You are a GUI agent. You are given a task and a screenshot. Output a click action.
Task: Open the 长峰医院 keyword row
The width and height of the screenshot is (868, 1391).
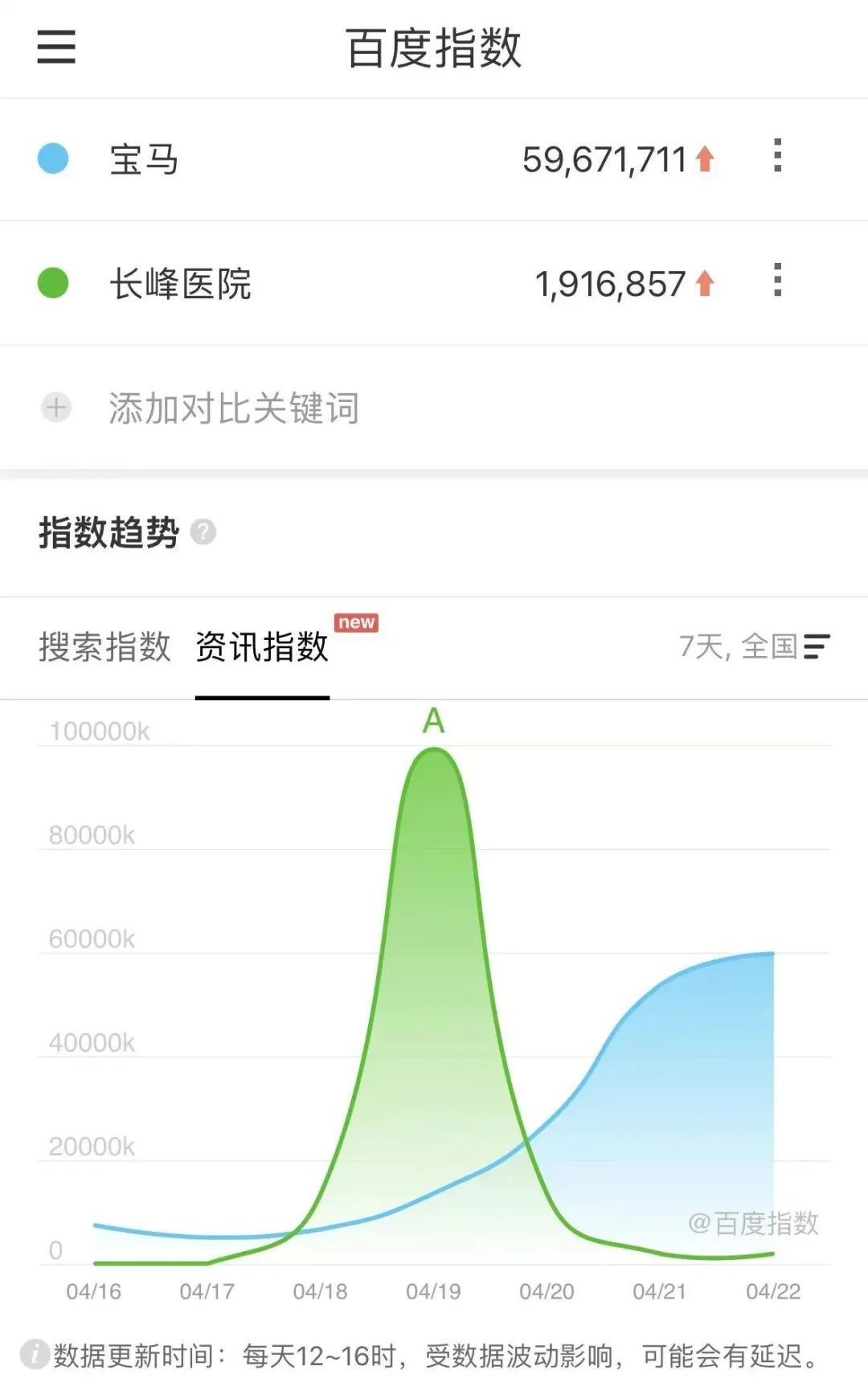click(x=181, y=284)
